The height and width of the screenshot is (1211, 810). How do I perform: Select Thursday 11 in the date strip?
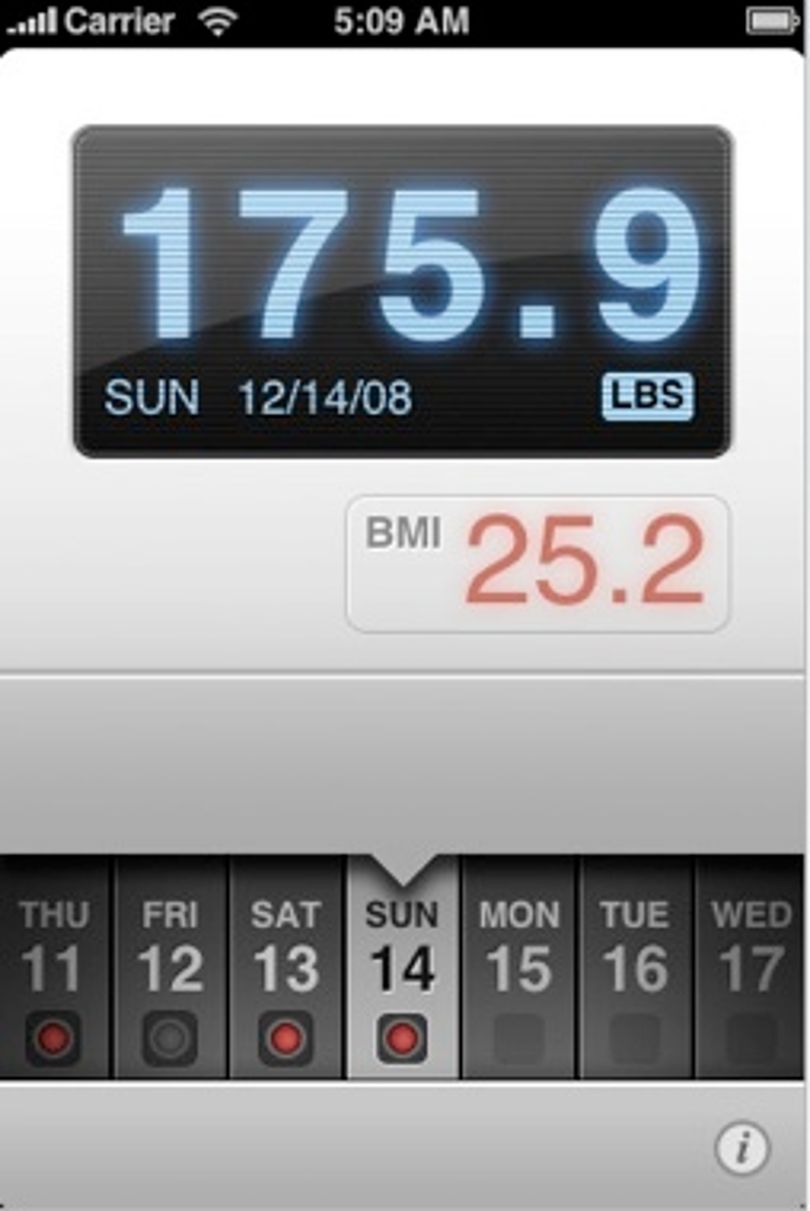pos(56,967)
